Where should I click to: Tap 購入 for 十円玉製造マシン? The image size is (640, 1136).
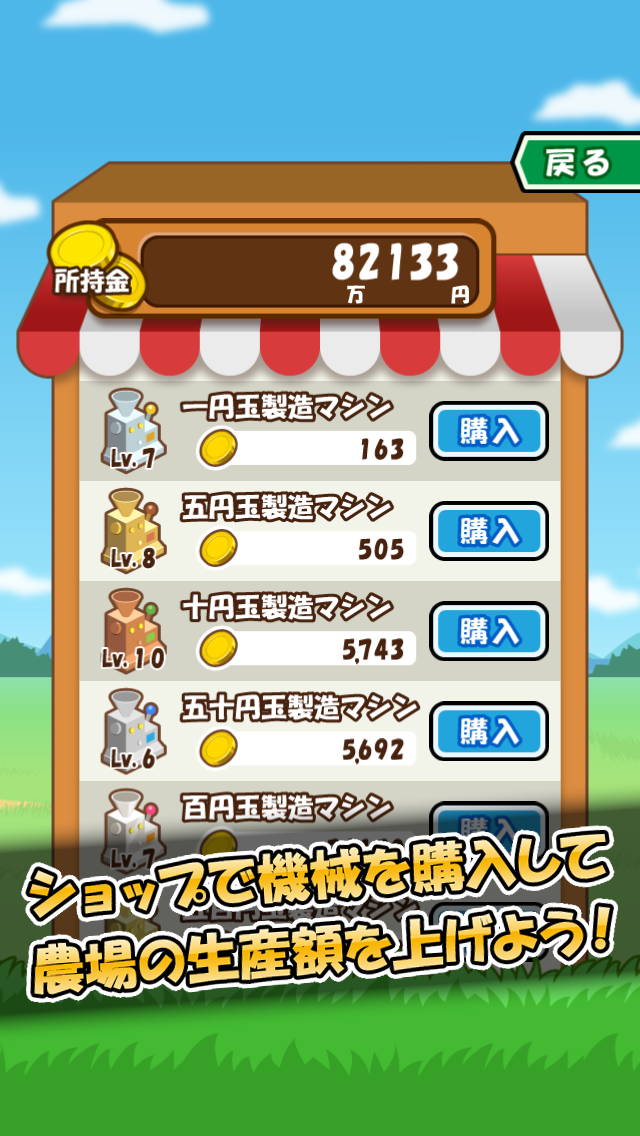tap(489, 631)
